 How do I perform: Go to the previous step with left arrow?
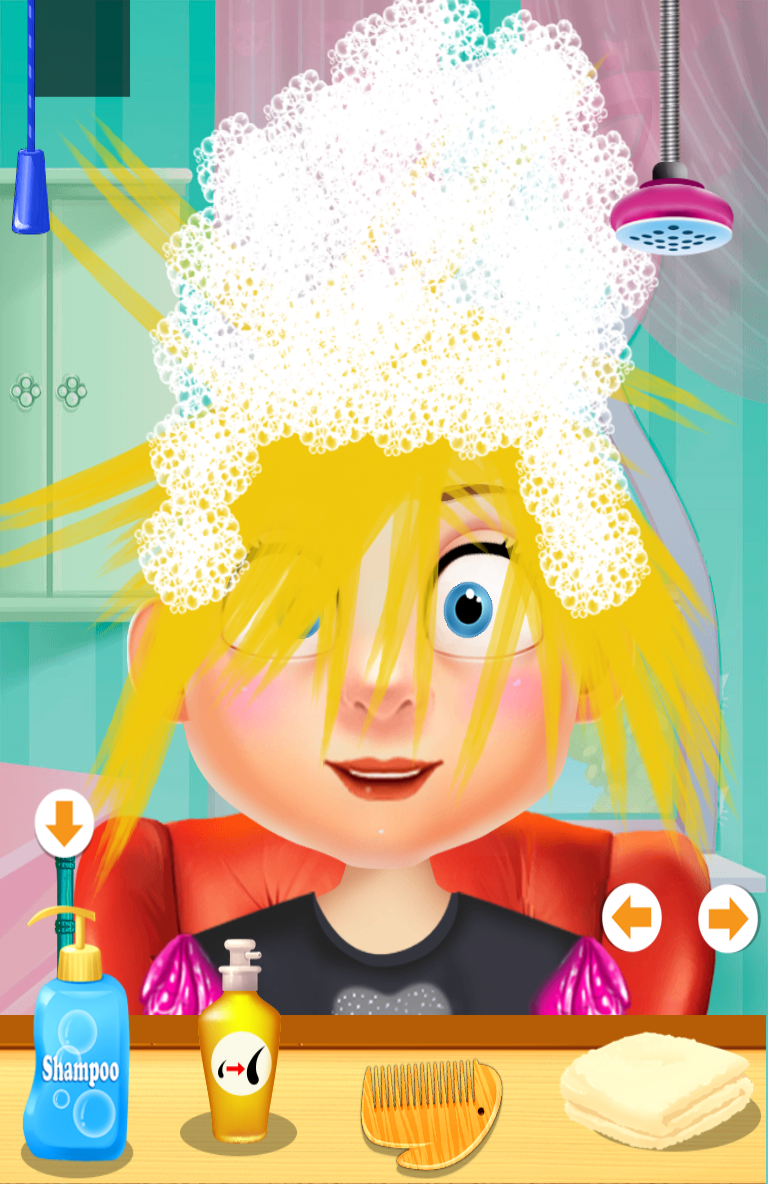632,918
